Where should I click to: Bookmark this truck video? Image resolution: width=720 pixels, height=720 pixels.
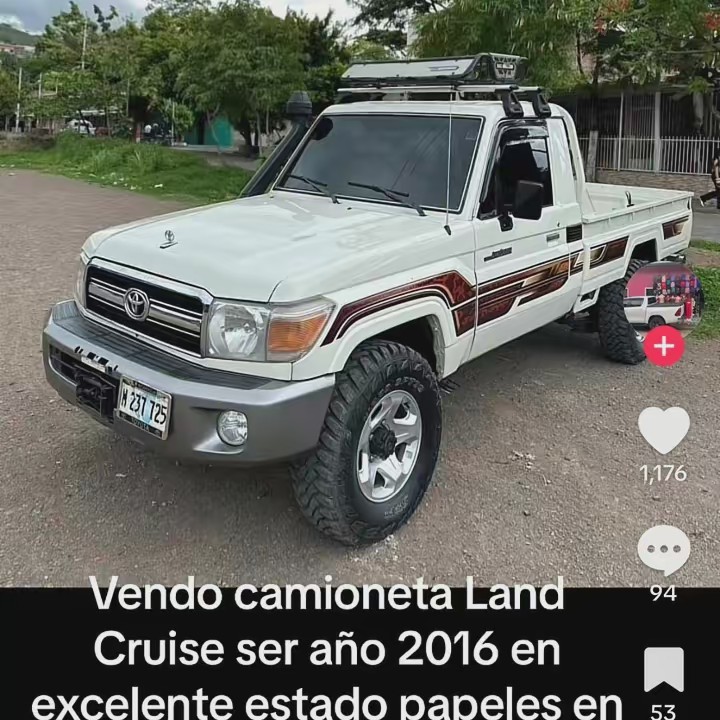664,669
